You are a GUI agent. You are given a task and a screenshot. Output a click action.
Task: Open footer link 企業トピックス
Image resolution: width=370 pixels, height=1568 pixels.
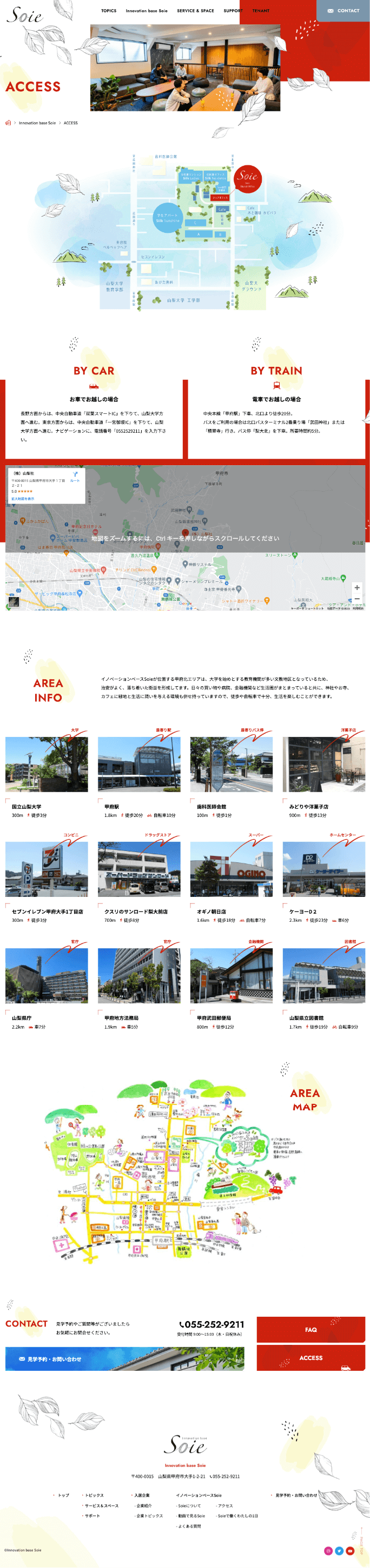point(149,1516)
